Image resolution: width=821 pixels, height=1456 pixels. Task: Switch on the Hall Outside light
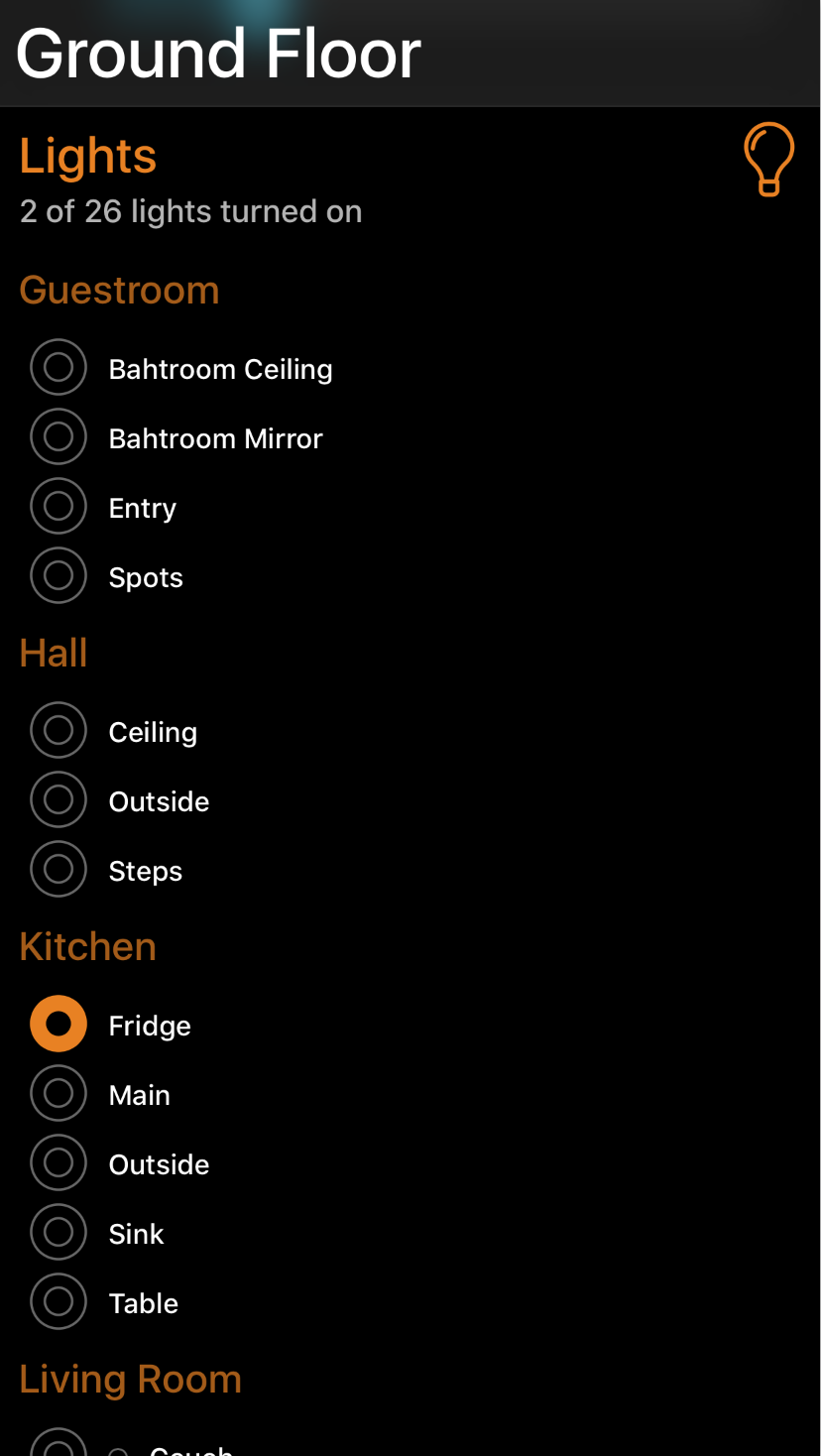(x=59, y=800)
